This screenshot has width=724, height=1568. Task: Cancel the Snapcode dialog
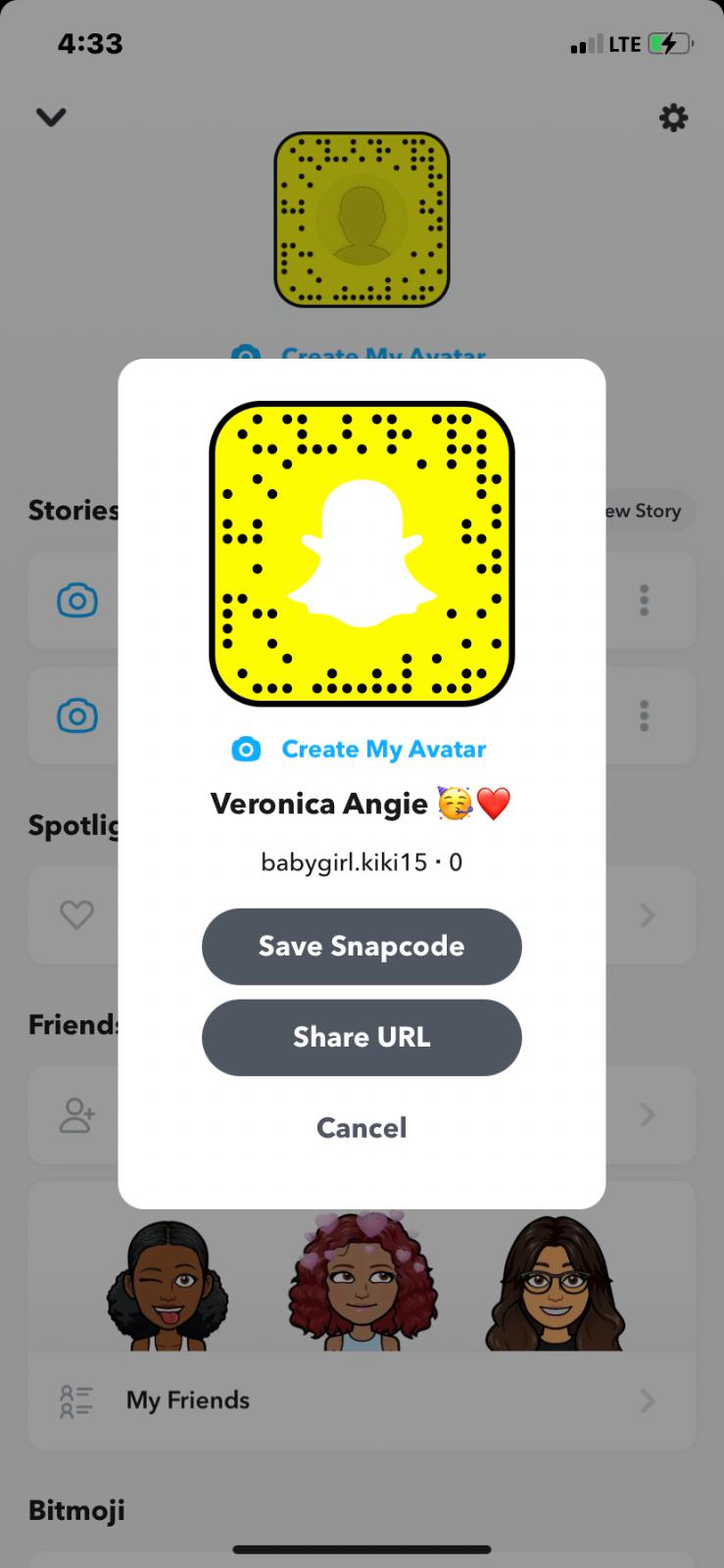[362, 1127]
